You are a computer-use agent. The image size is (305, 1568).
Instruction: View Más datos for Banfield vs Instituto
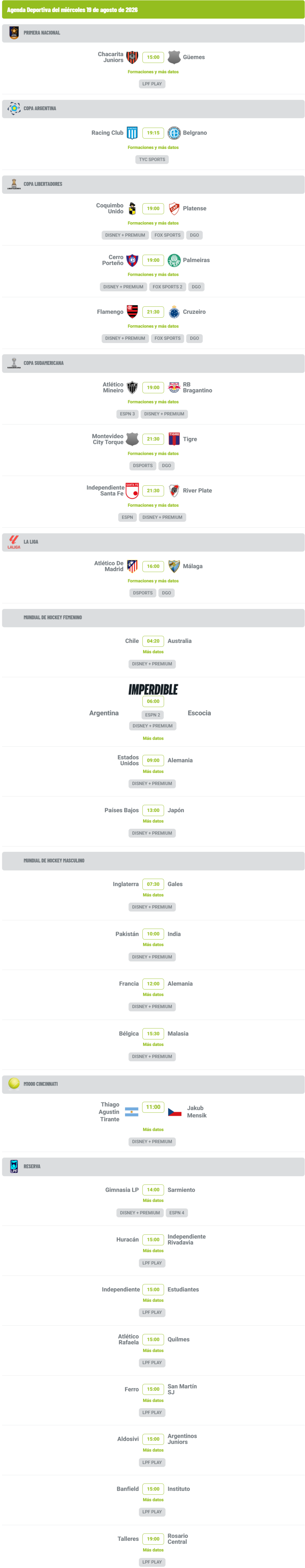(153, 1500)
